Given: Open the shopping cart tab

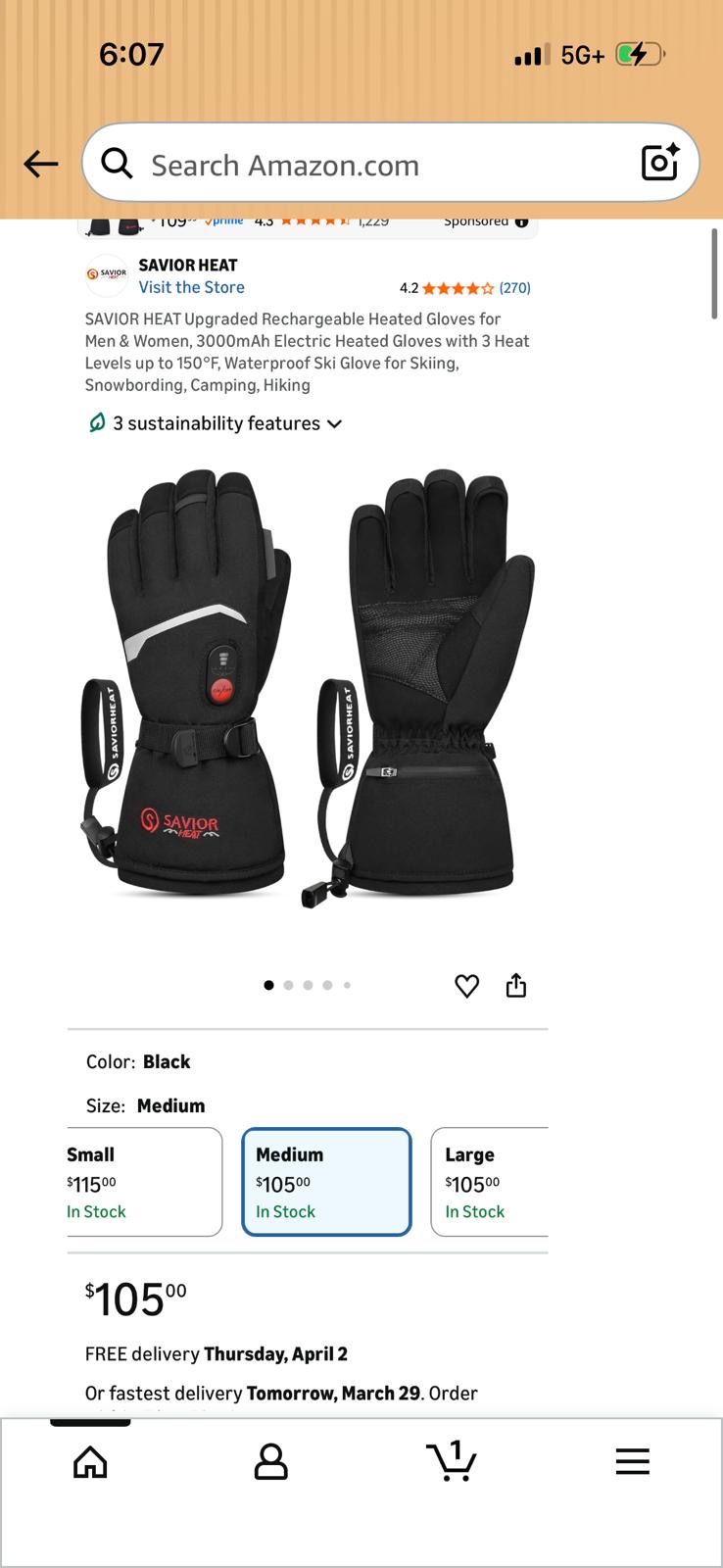Looking at the screenshot, I should coord(452,1462).
